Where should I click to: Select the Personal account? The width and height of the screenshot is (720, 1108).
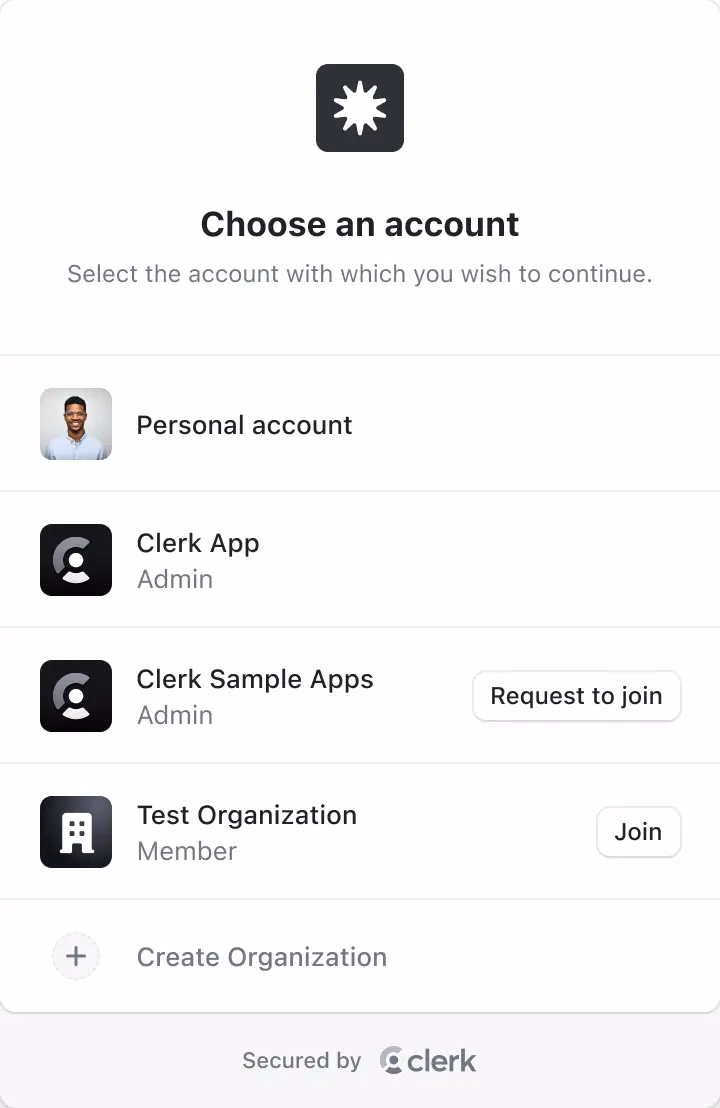(244, 425)
